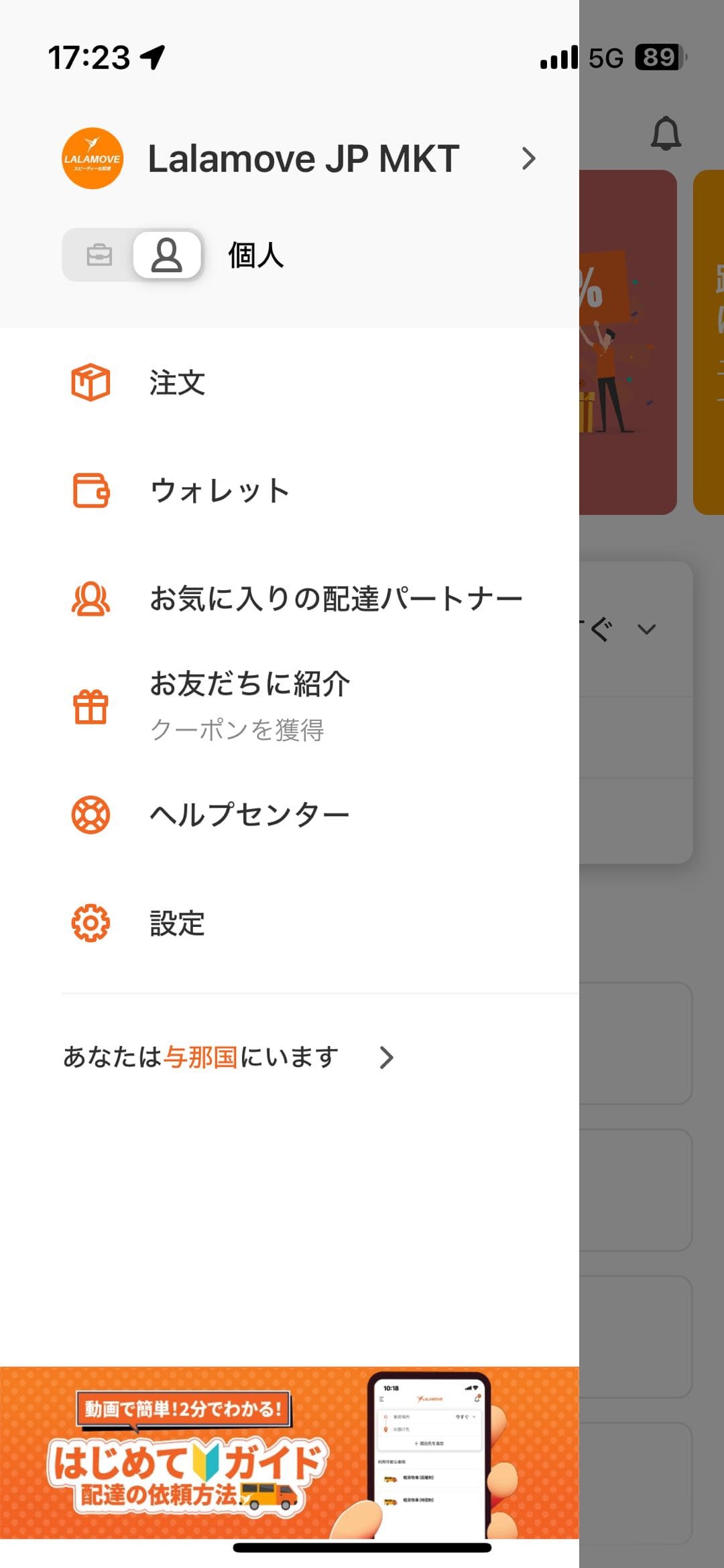
Task: Expand the 今すぐ delivery time dropdown
Action: point(646,629)
